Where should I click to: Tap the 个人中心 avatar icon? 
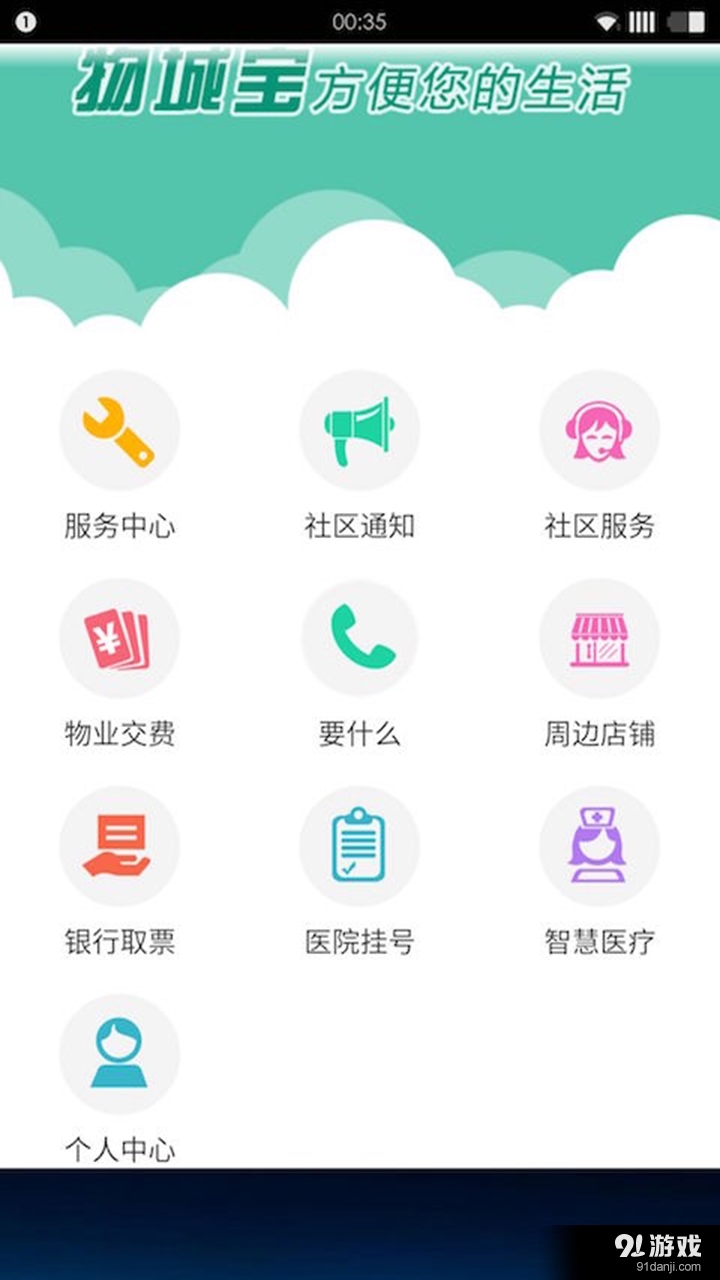(x=120, y=1053)
